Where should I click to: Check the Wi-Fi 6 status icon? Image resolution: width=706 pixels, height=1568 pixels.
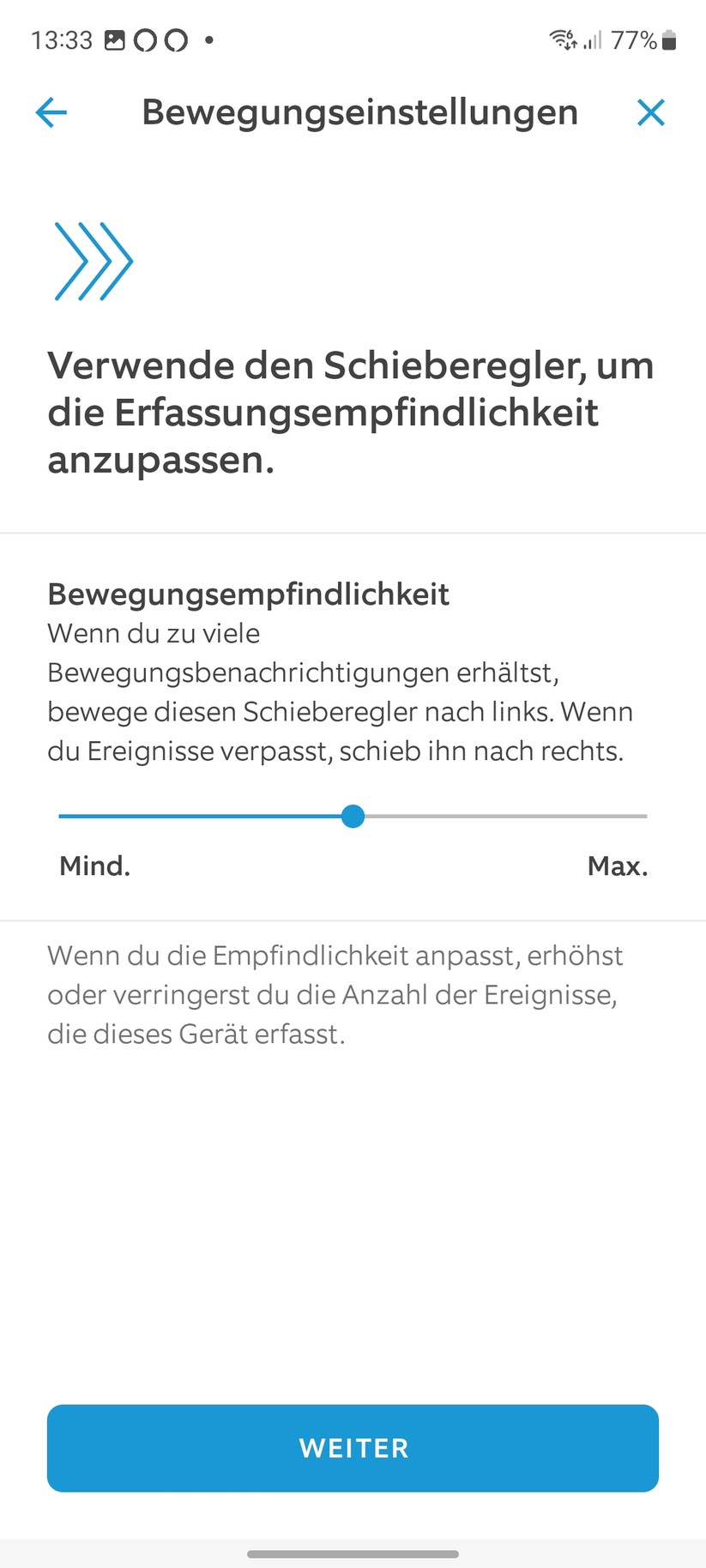[x=562, y=39]
